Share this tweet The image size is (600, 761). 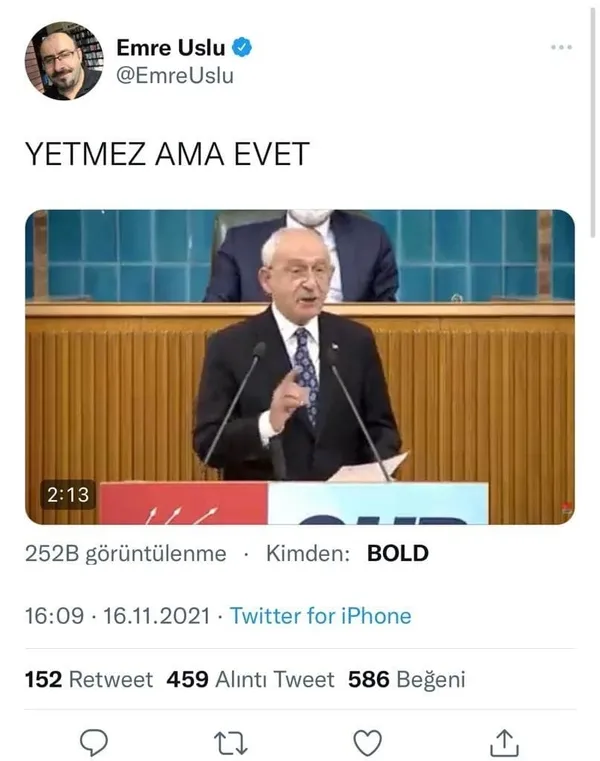(506, 742)
